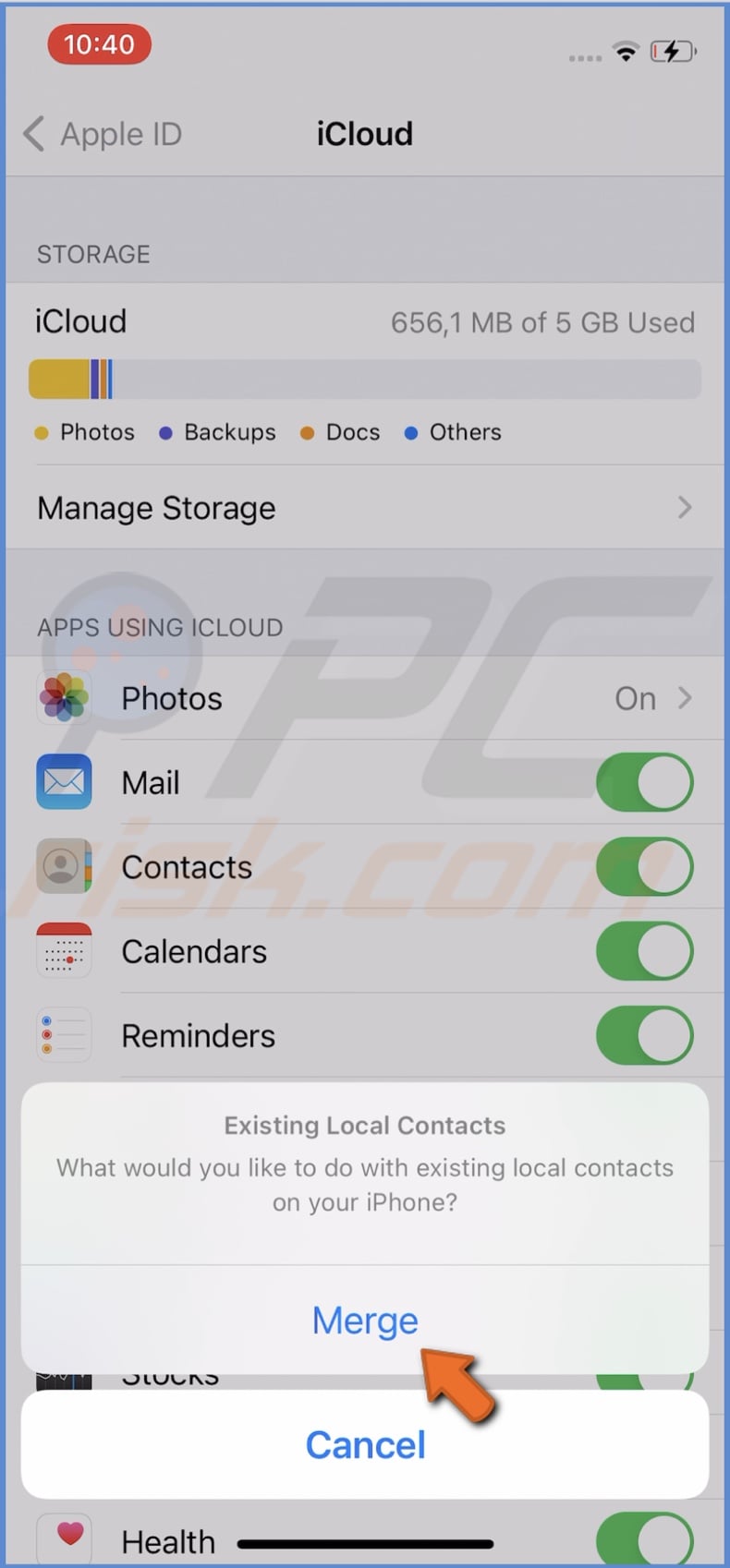This screenshot has height=1568, width=730.
Task: Toggle the Calendars switch
Action: click(644, 952)
